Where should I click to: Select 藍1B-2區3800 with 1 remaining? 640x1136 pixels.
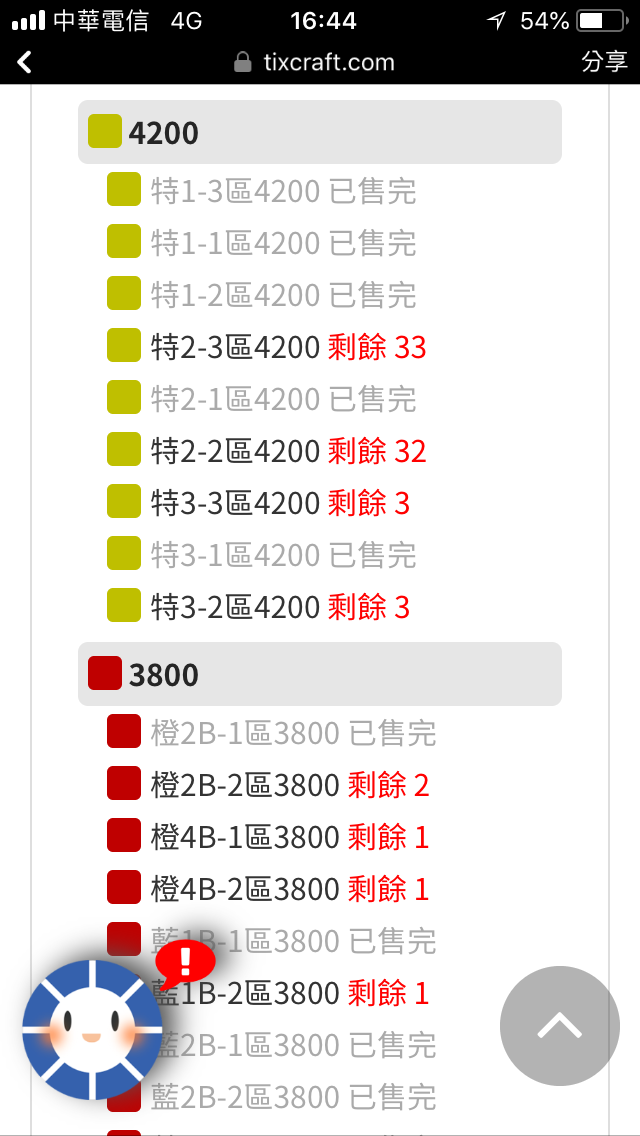click(x=290, y=993)
